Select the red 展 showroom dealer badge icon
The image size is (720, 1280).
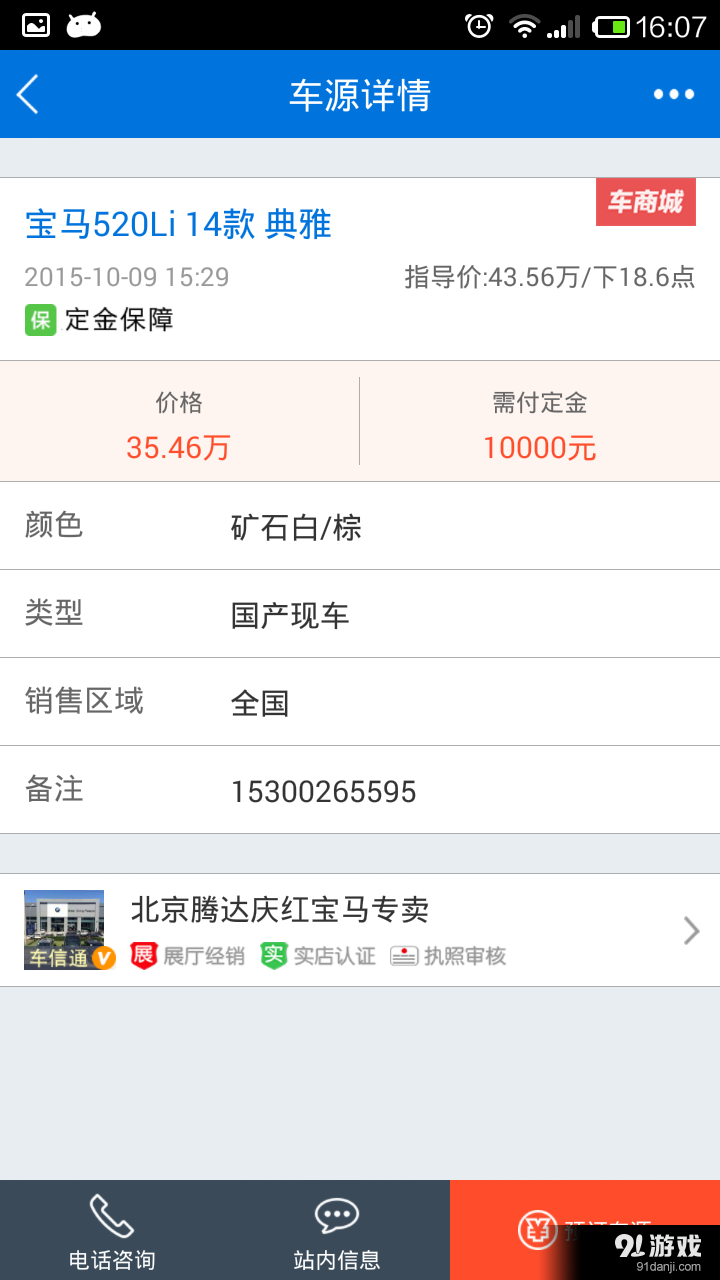click(x=143, y=955)
